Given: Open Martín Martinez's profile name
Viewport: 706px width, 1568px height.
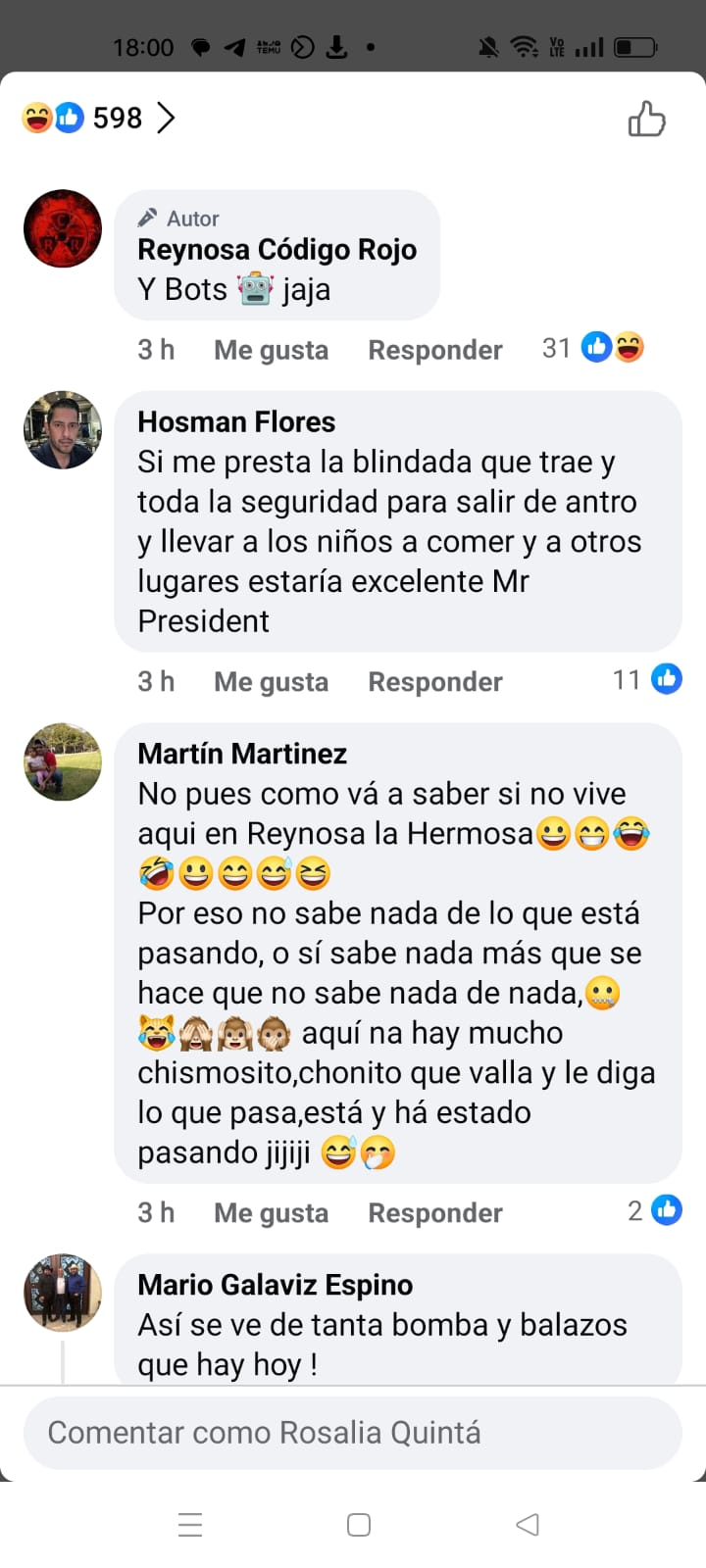Looking at the screenshot, I should 242,754.
